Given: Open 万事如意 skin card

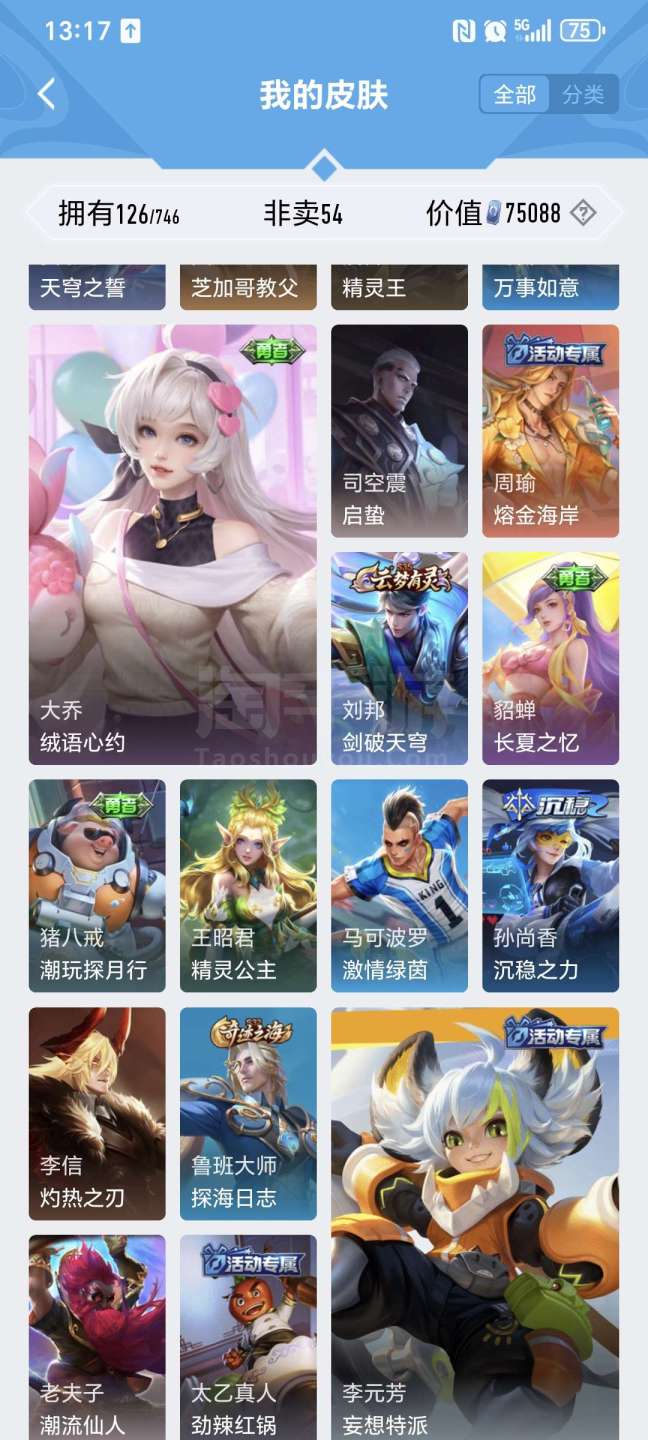Looking at the screenshot, I should coord(550,287).
